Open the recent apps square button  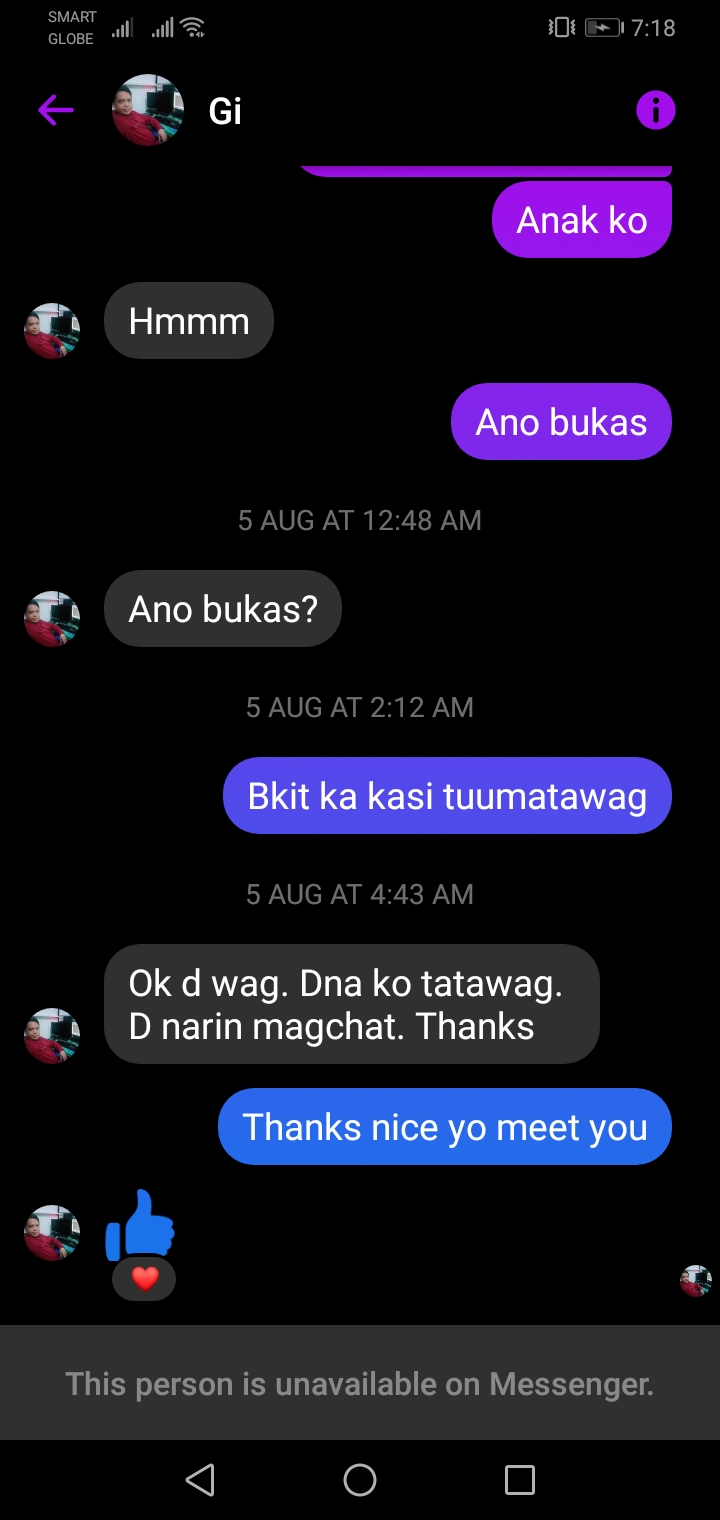click(520, 1480)
